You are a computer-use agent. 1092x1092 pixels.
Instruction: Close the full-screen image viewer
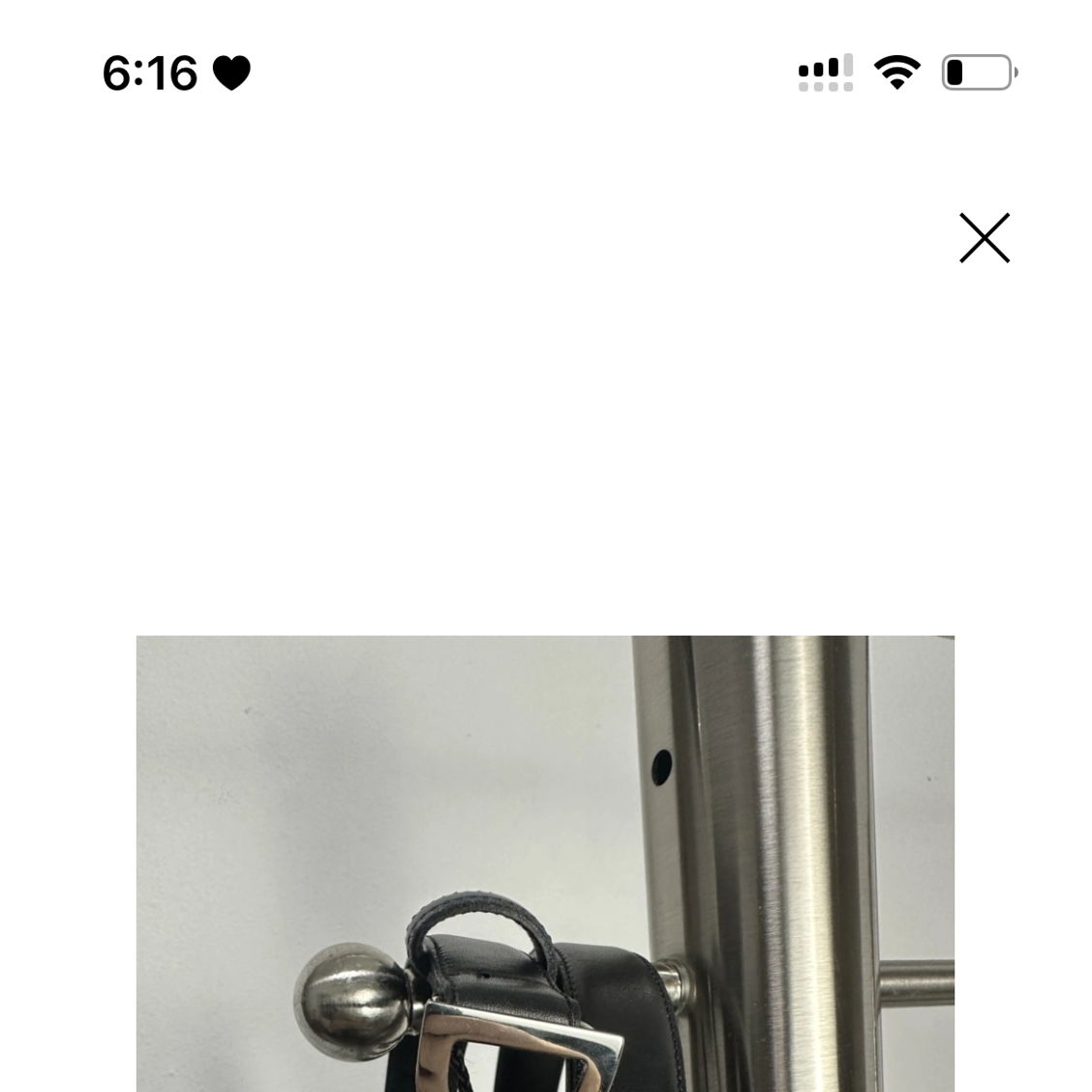984,238
